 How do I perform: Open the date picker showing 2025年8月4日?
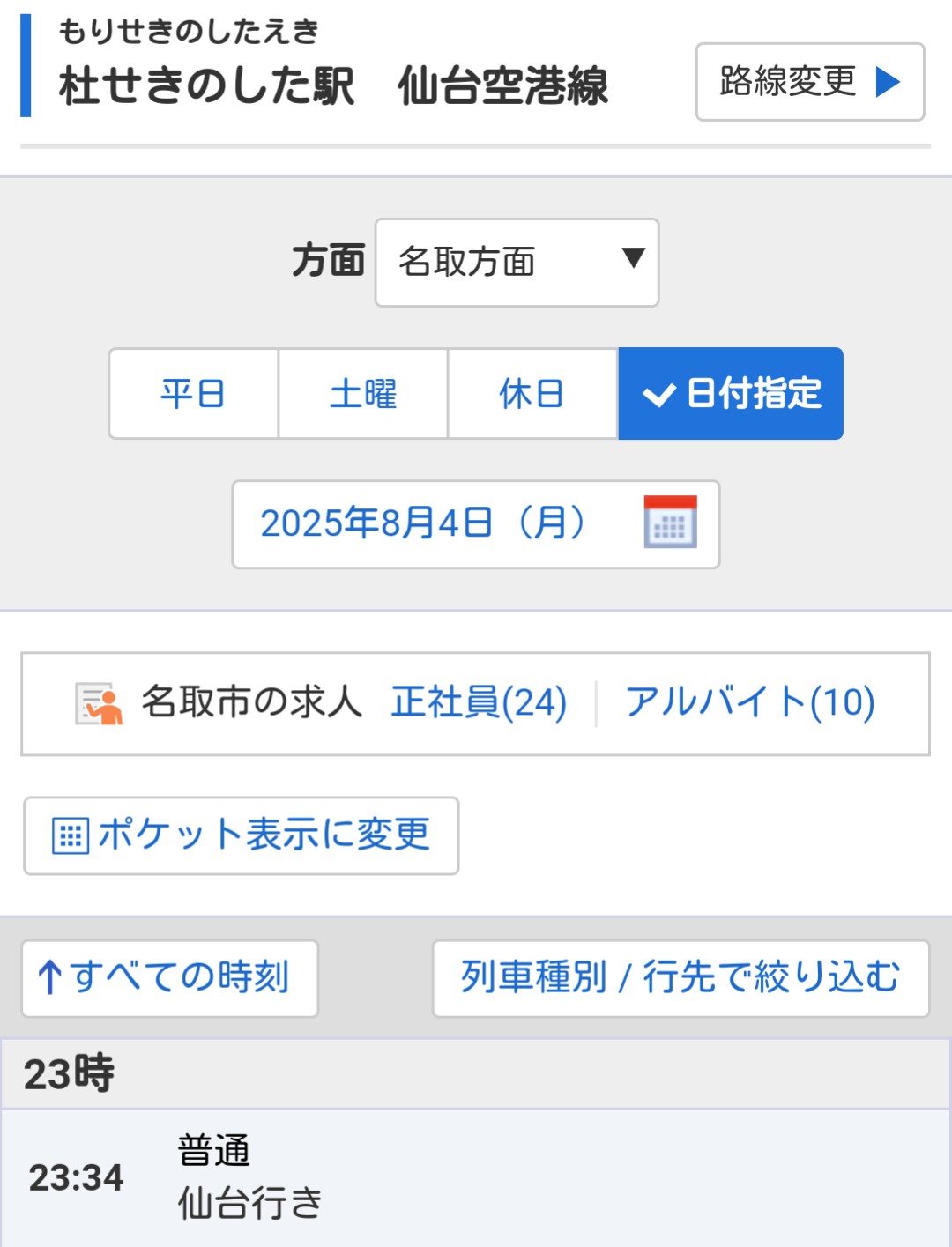(x=475, y=523)
